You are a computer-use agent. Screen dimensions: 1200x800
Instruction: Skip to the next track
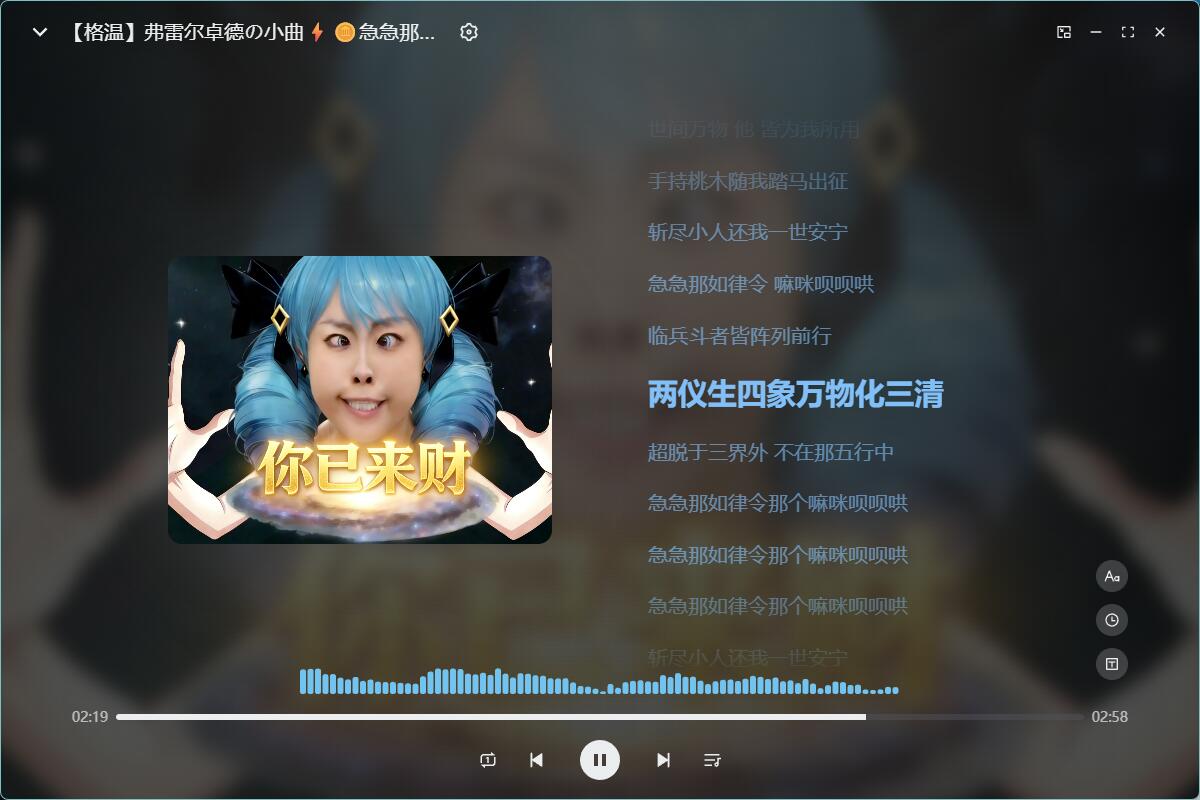663,760
